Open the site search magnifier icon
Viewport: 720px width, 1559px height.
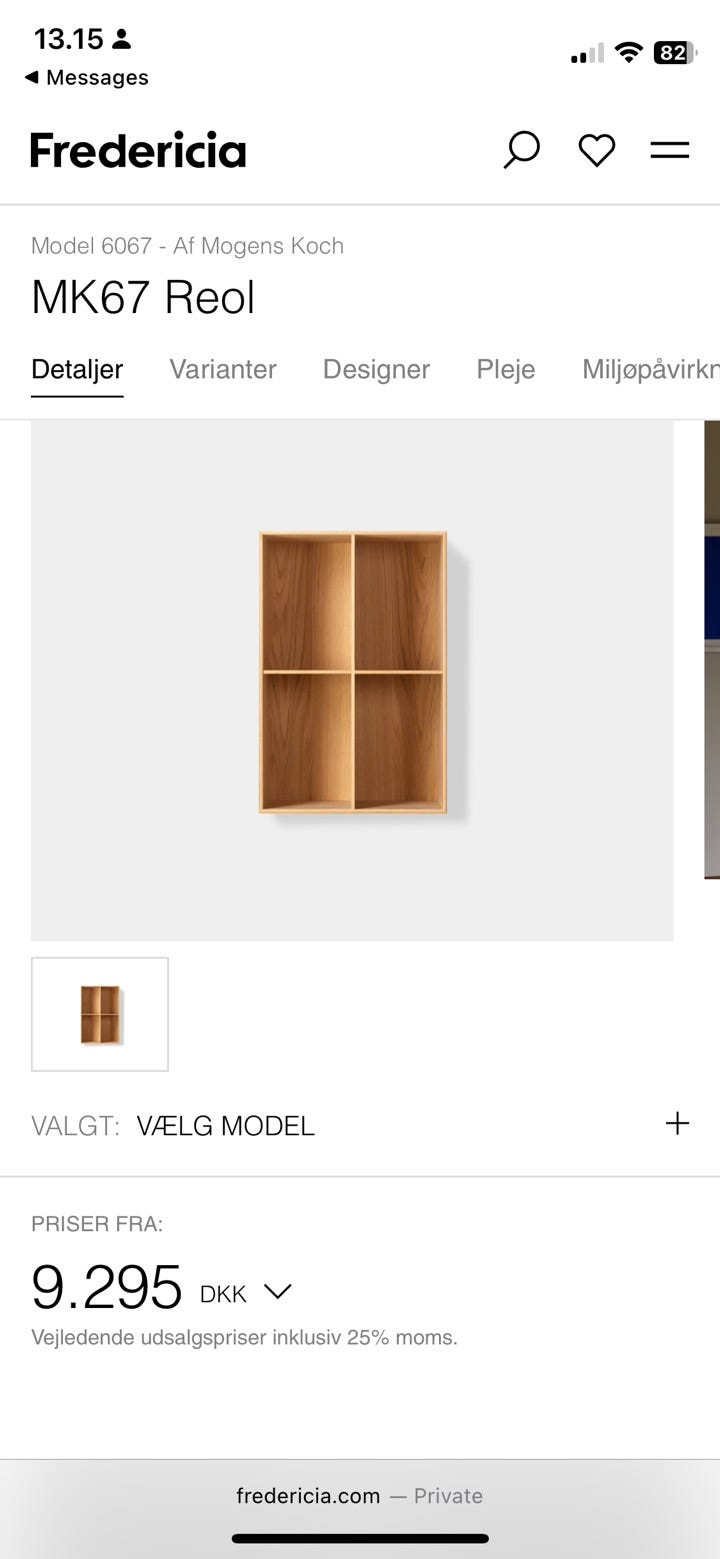coord(522,149)
